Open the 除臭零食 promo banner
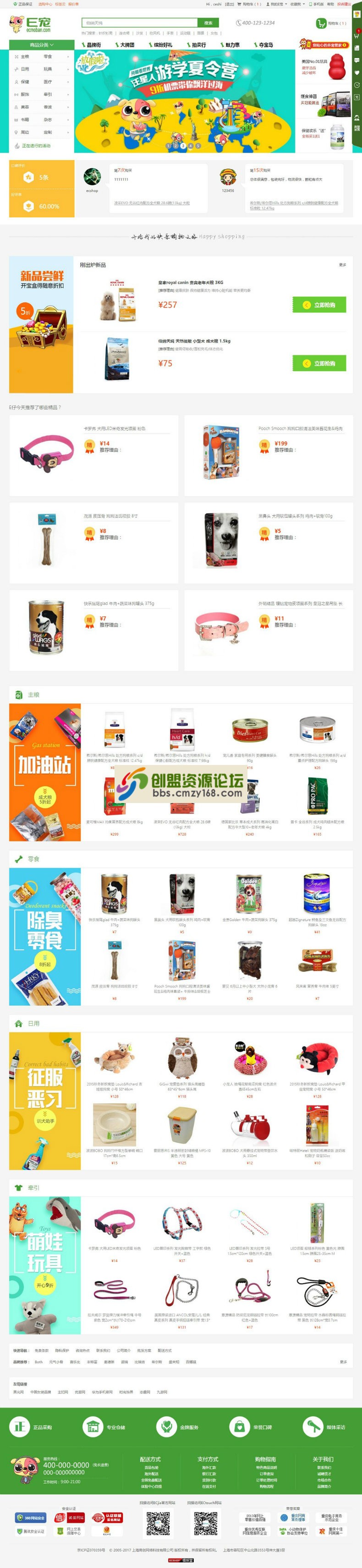362x1568 pixels. [44, 936]
